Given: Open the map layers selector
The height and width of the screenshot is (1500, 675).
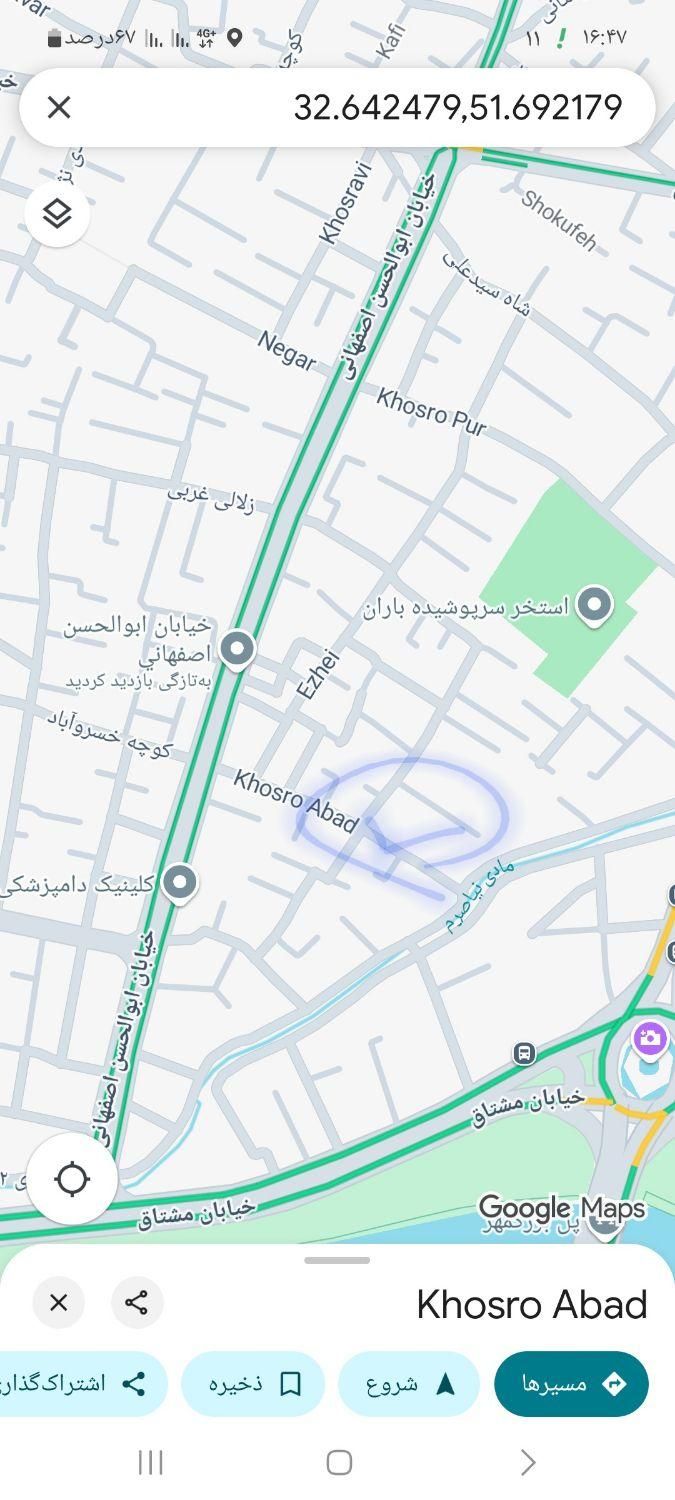Looking at the screenshot, I should [57, 213].
